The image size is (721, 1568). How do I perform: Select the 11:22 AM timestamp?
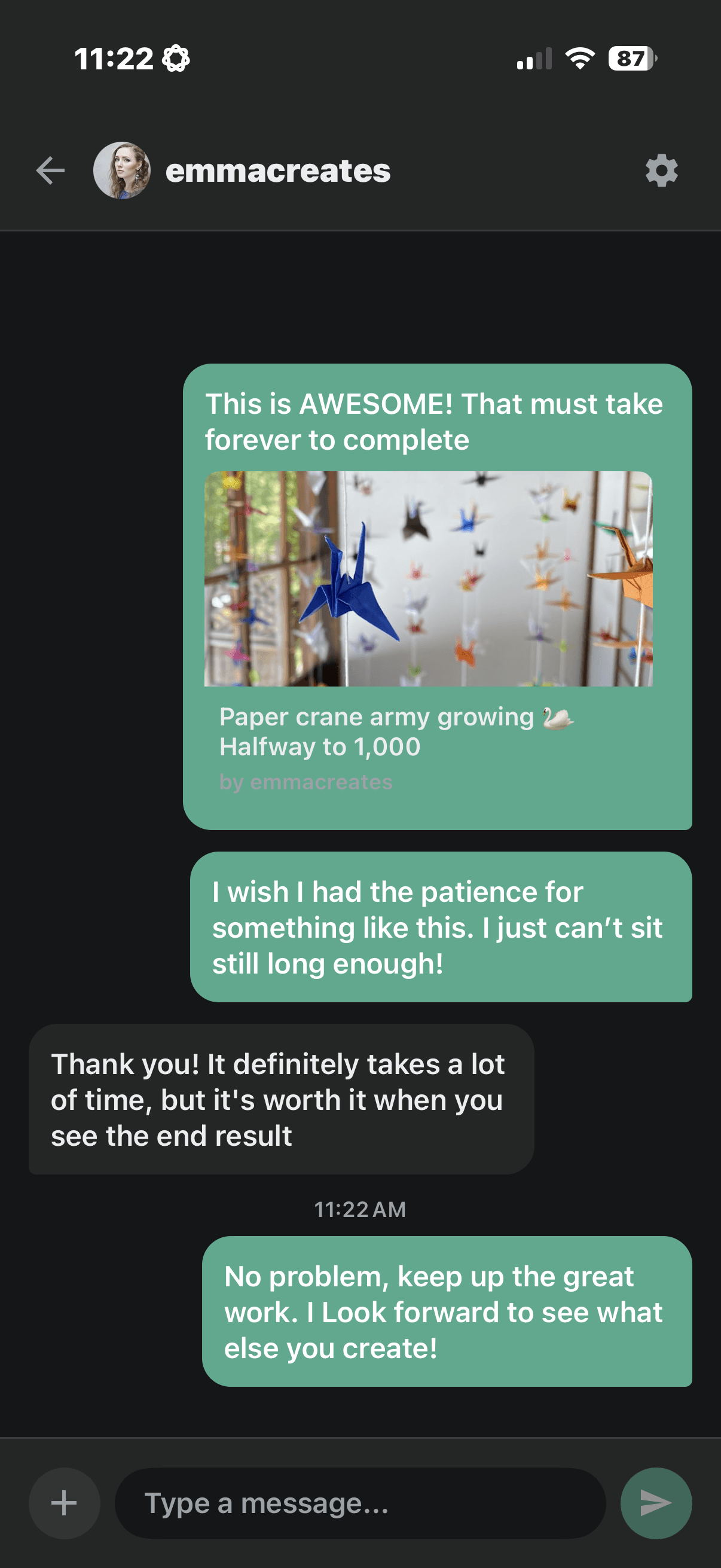pos(360,1209)
